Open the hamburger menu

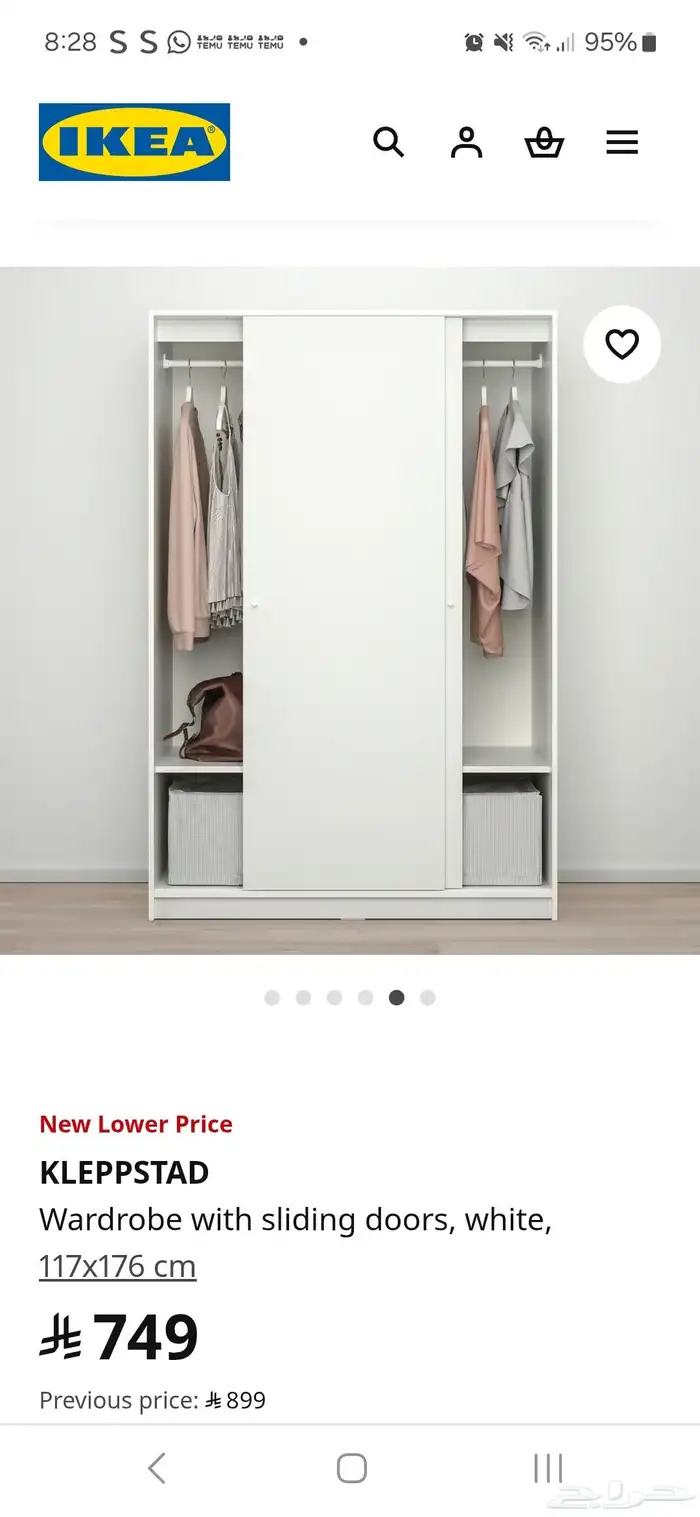(x=622, y=143)
